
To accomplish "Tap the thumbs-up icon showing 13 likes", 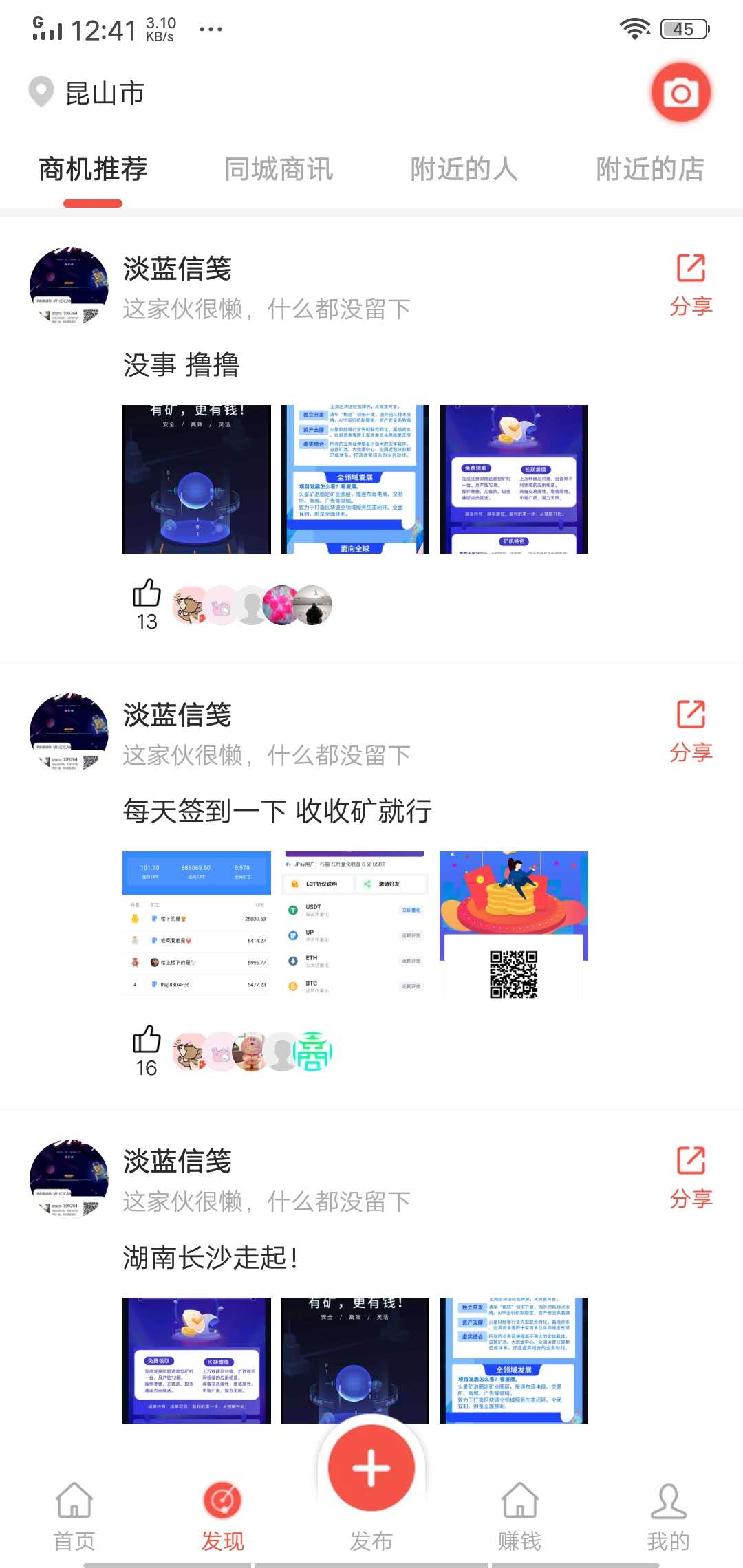I will (x=147, y=597).
